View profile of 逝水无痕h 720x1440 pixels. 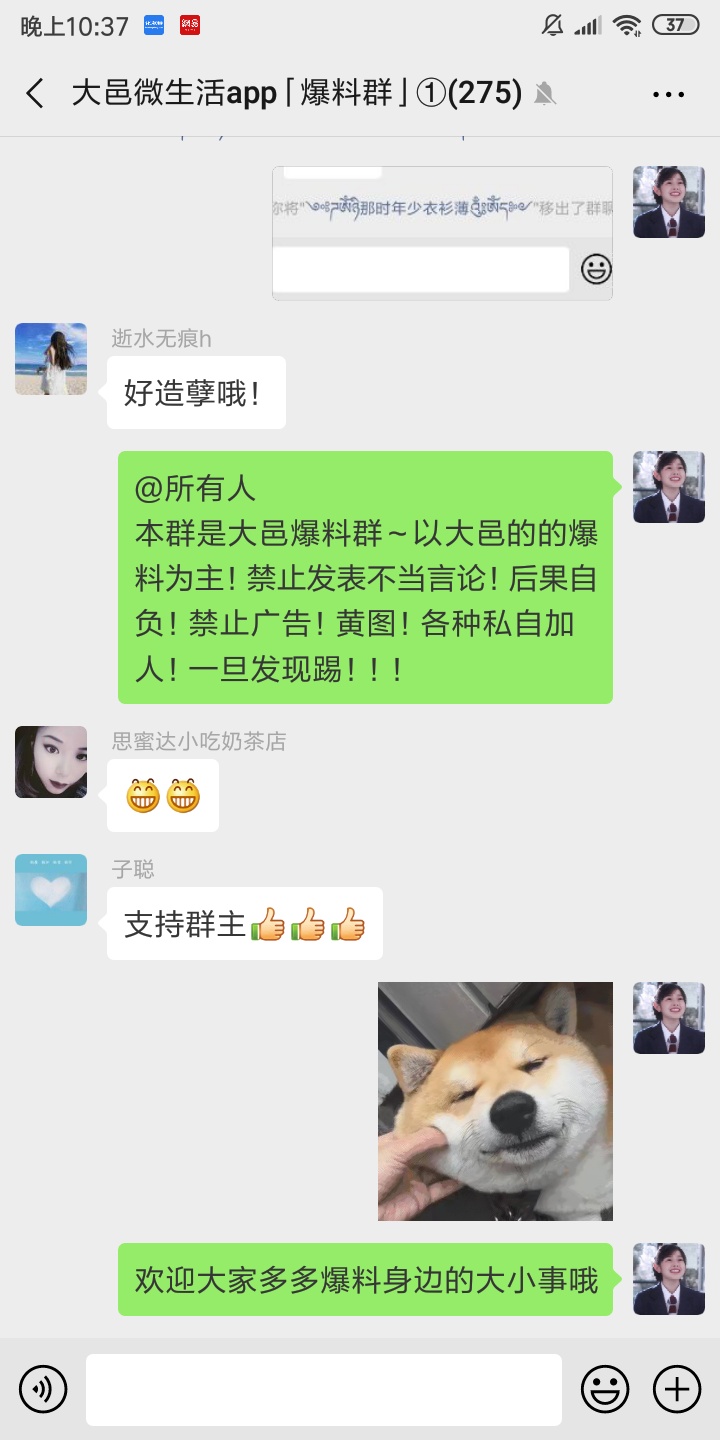[51, 359]
